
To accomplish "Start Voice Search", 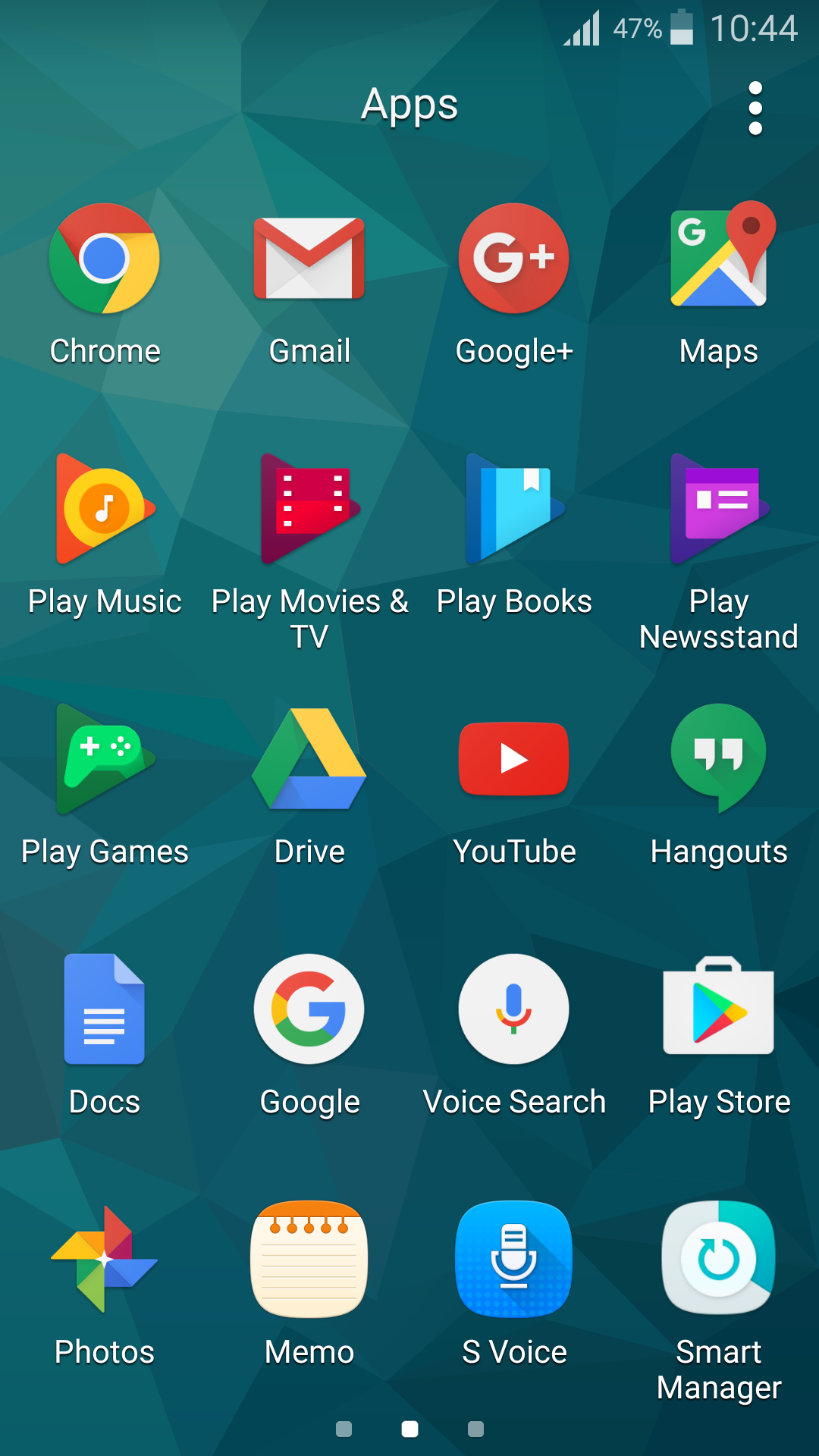I will click(514, 1010).
